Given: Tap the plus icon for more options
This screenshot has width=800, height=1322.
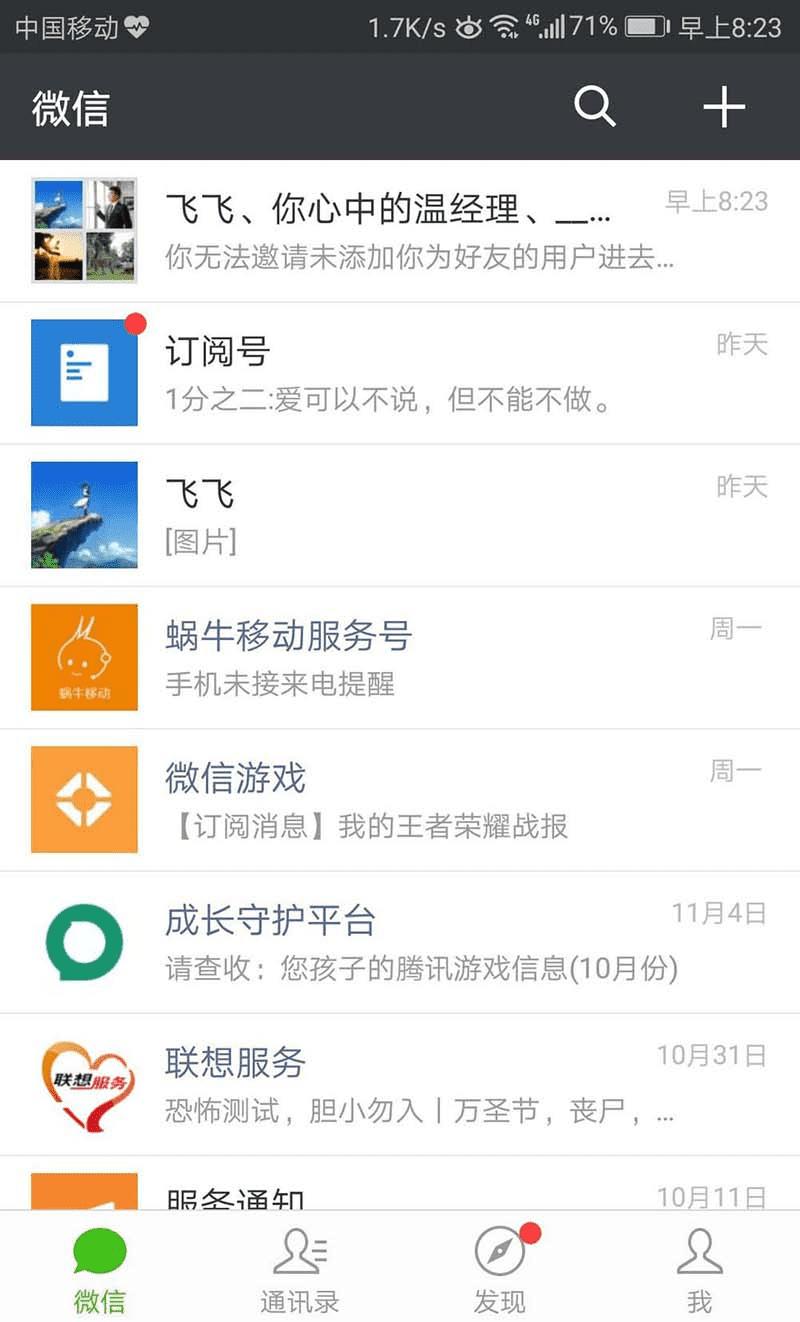Looking at the screenshot, I should pyautogui.click(x=724, y=106).
